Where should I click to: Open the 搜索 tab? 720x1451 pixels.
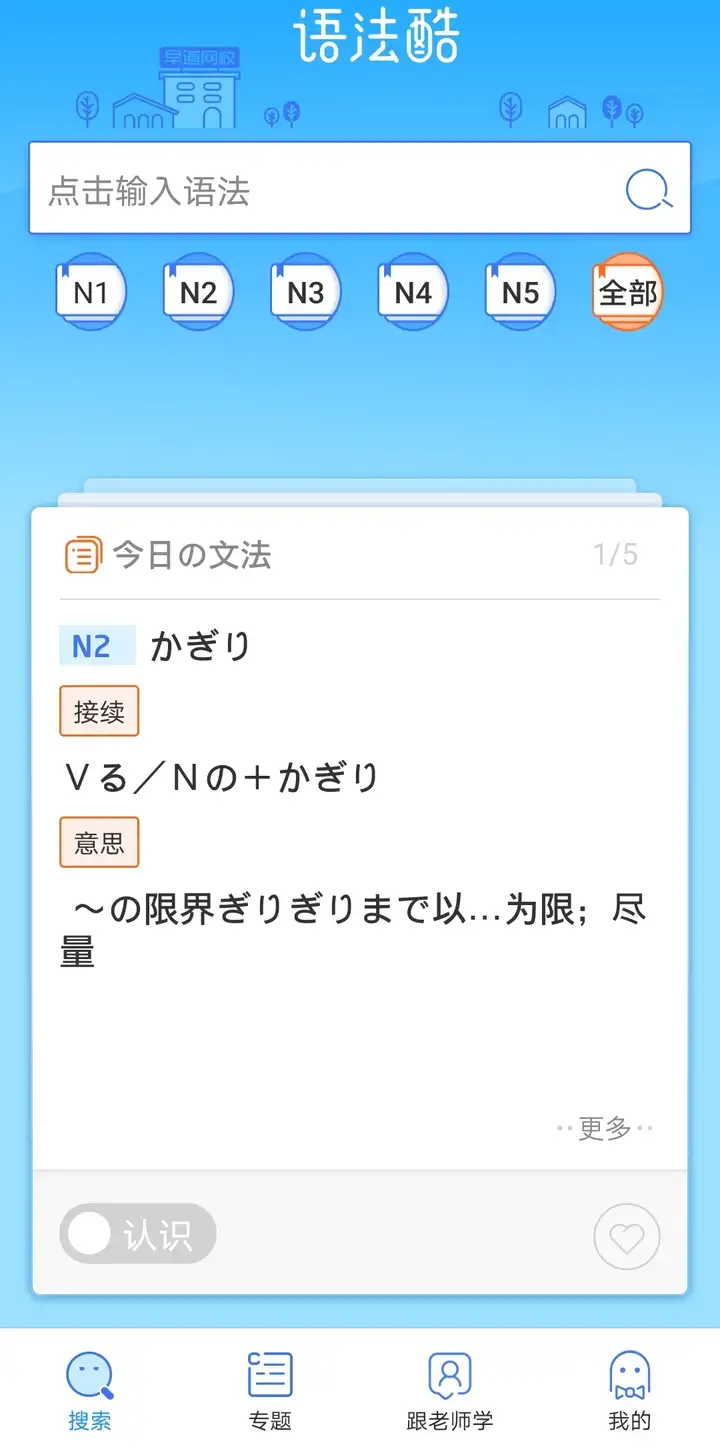(90, 1390)
